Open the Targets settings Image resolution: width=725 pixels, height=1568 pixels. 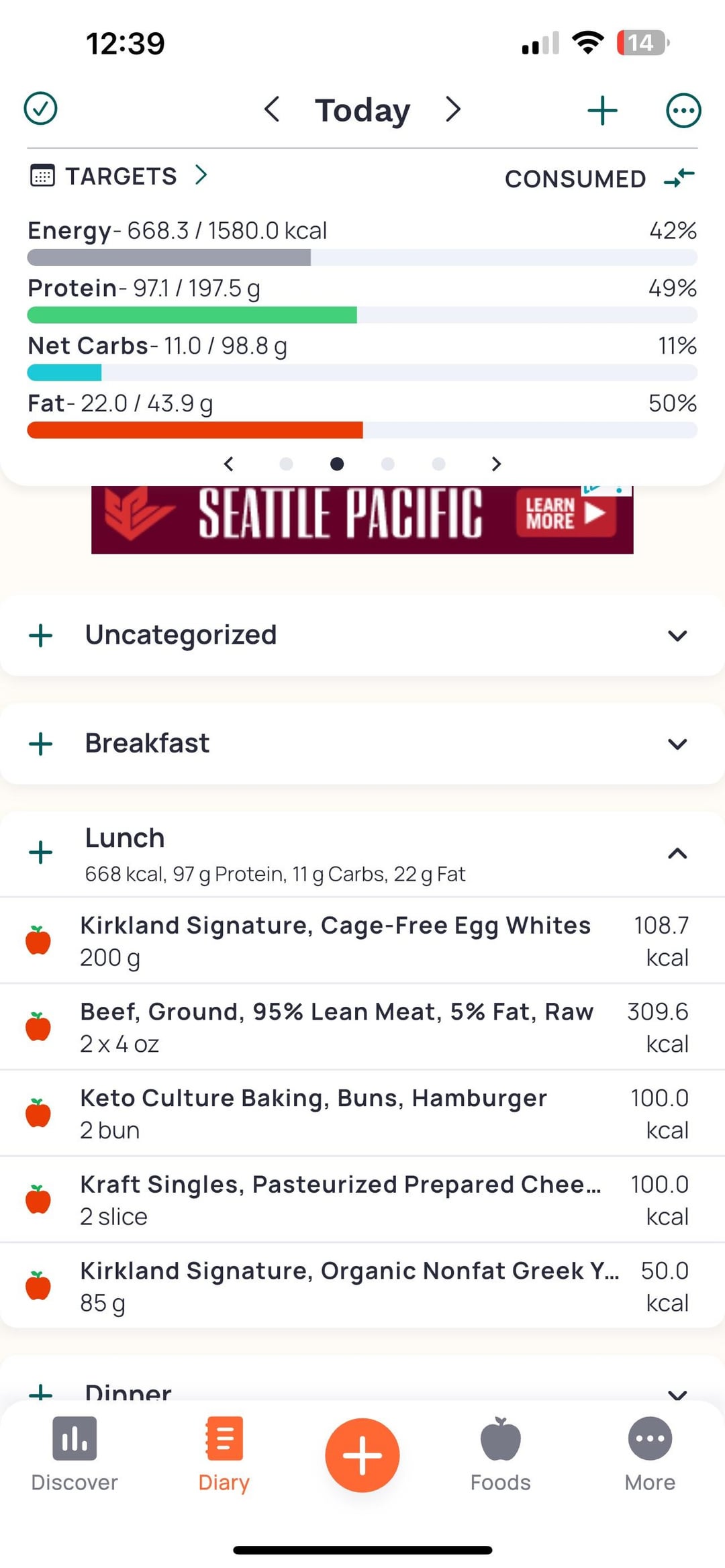121,176
